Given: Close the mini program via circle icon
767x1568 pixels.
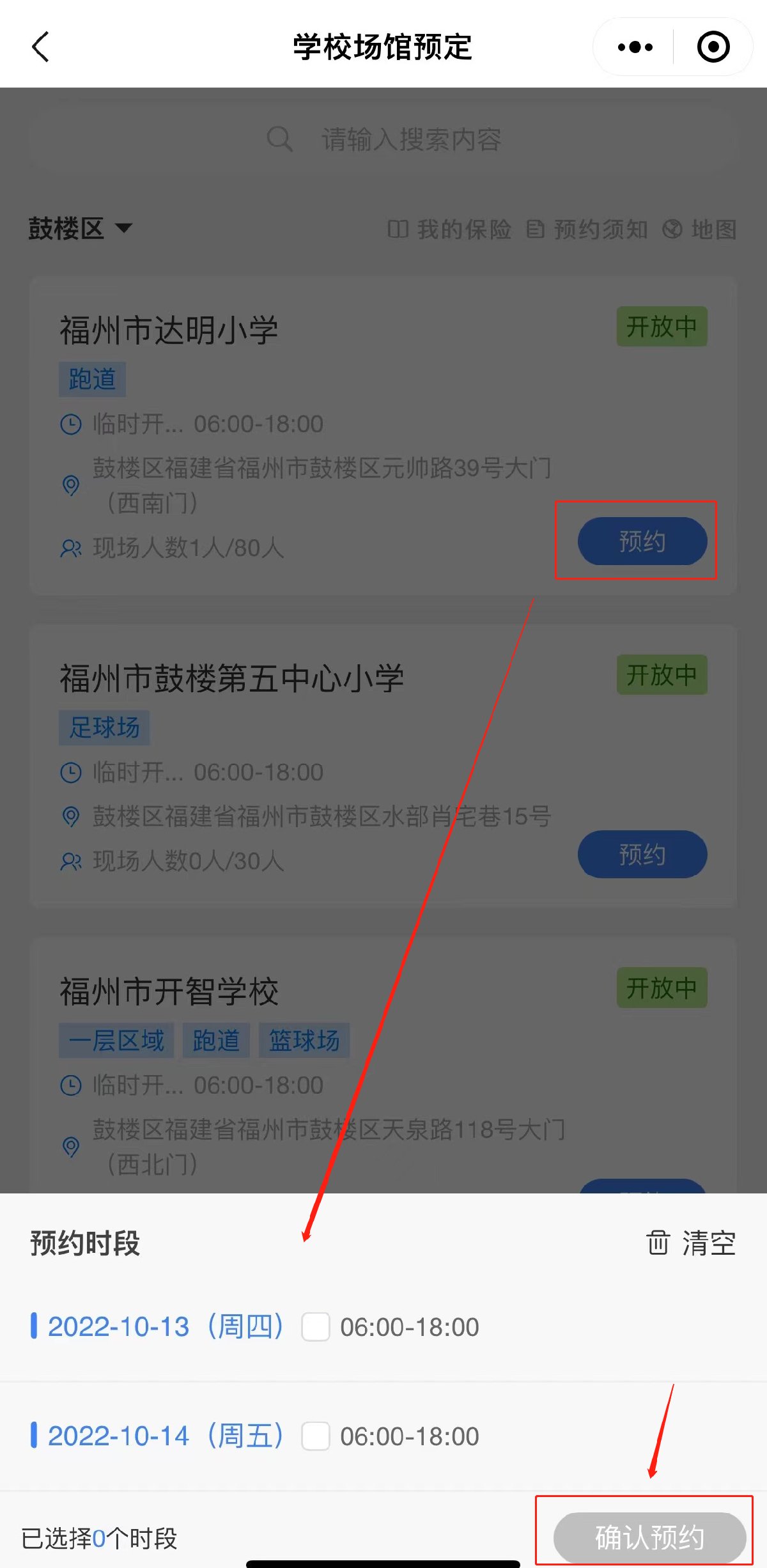Looking at the screenshot, I should (713, 47).
